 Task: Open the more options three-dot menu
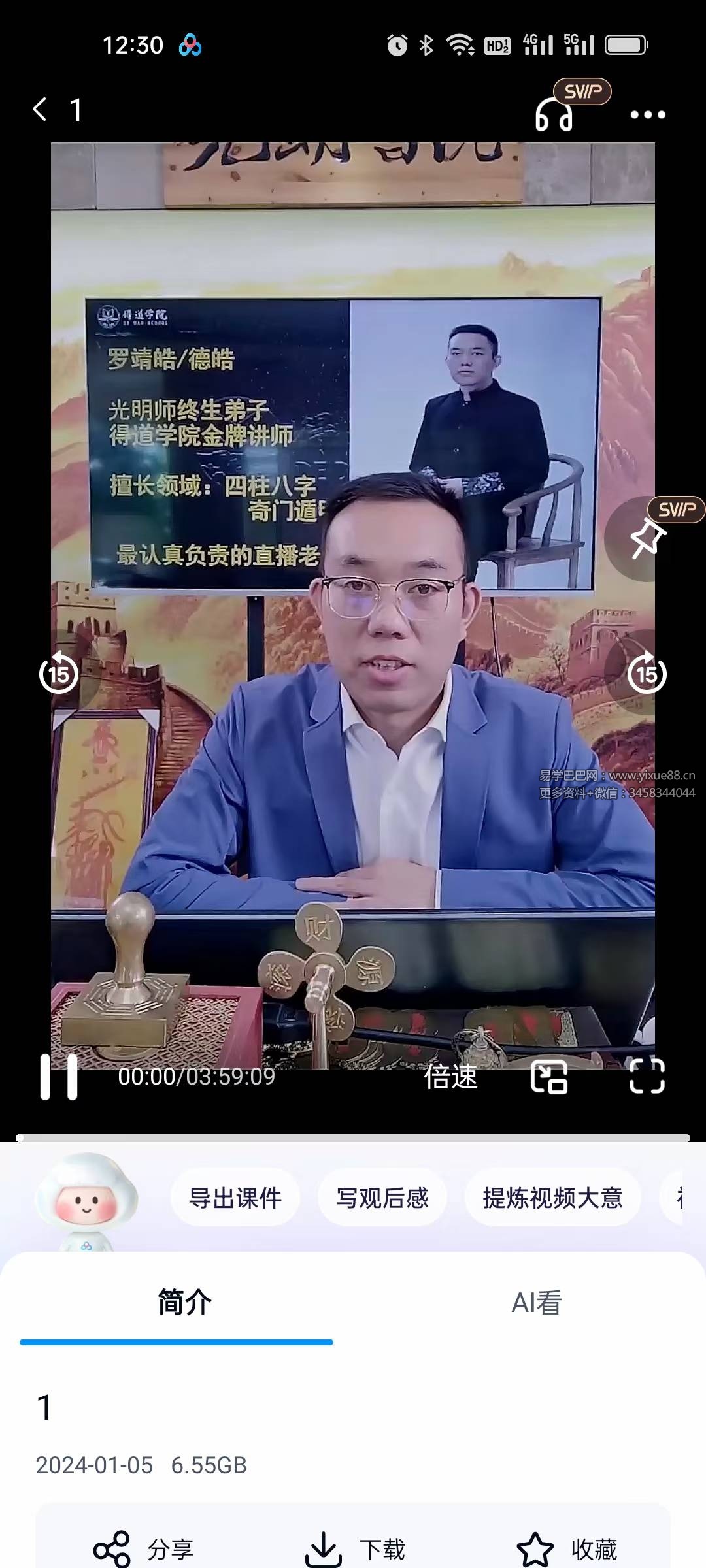647,115
